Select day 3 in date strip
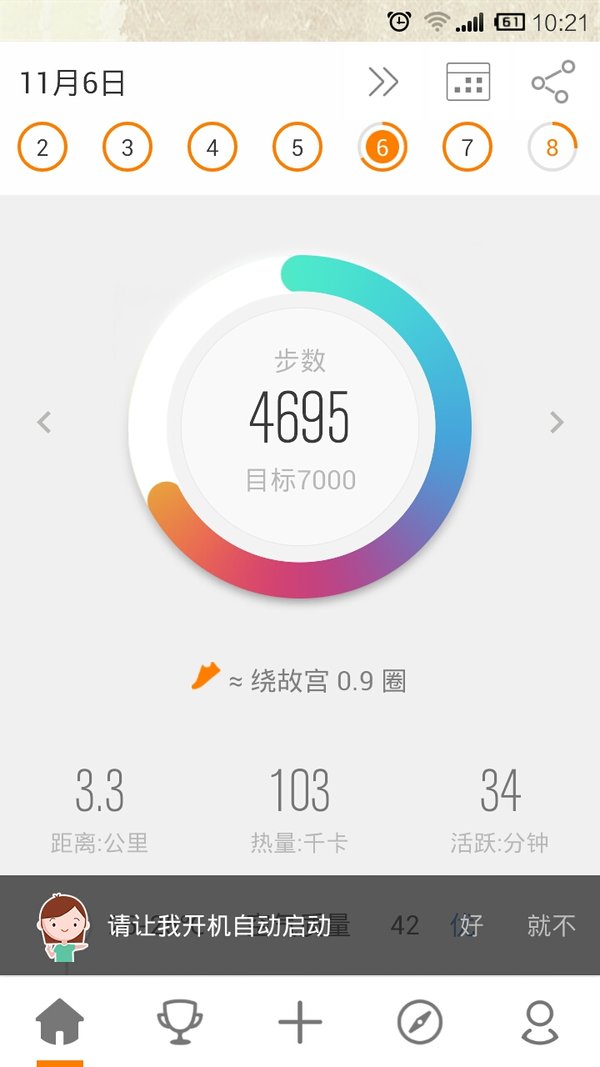This screenshot has height=1067, width=600. (x=127, y=147)
